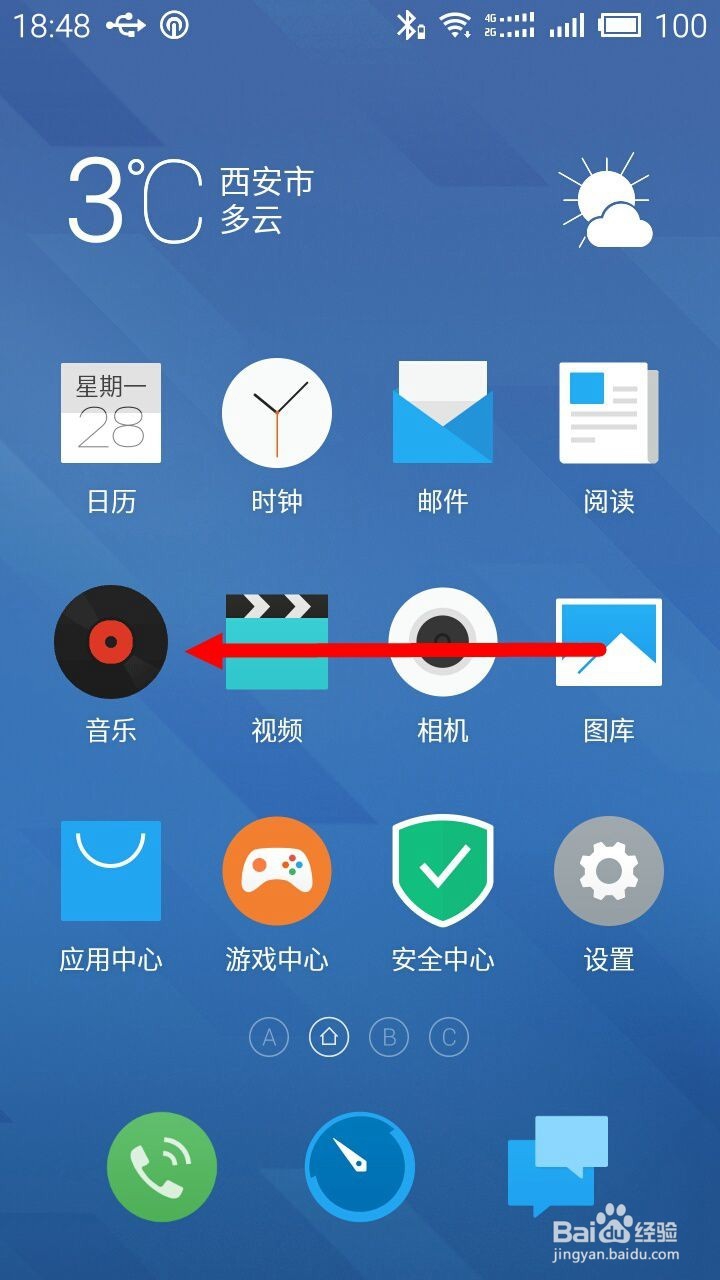Open the 设置 Settings app
Viewport: 720px width, 1280px height.
coord(609,871)
